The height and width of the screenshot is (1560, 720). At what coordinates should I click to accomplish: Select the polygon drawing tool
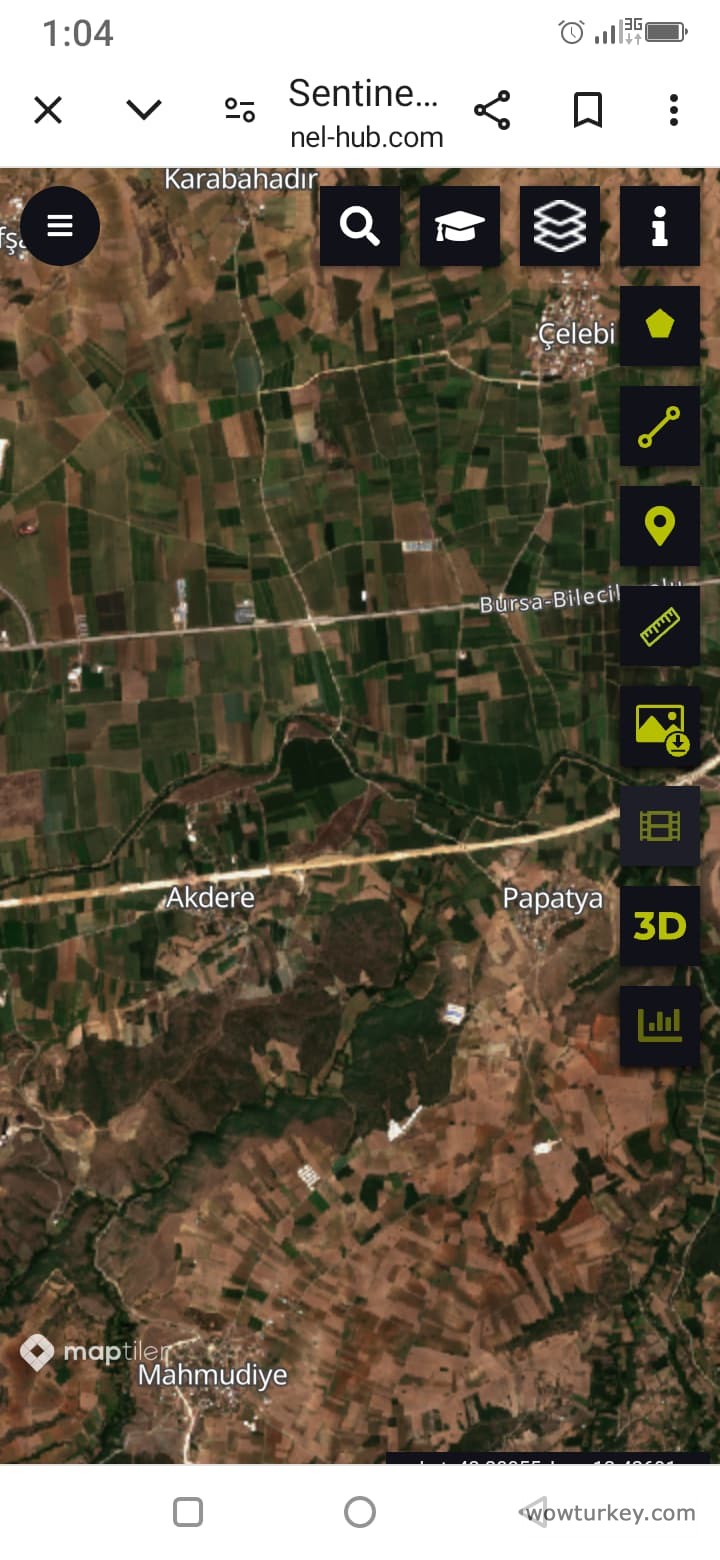click(x=660, y=326)
